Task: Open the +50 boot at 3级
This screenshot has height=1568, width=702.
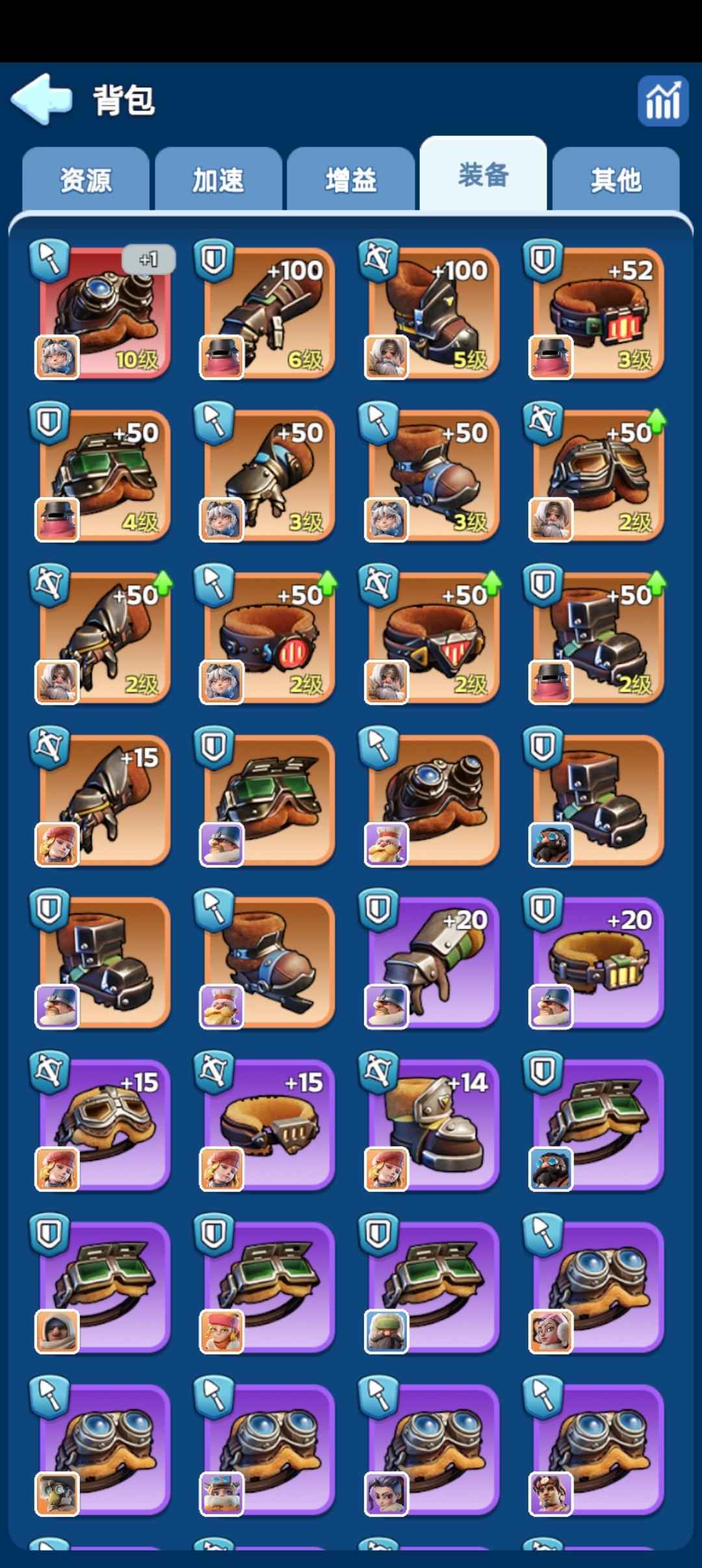Action: click(433, 475)
